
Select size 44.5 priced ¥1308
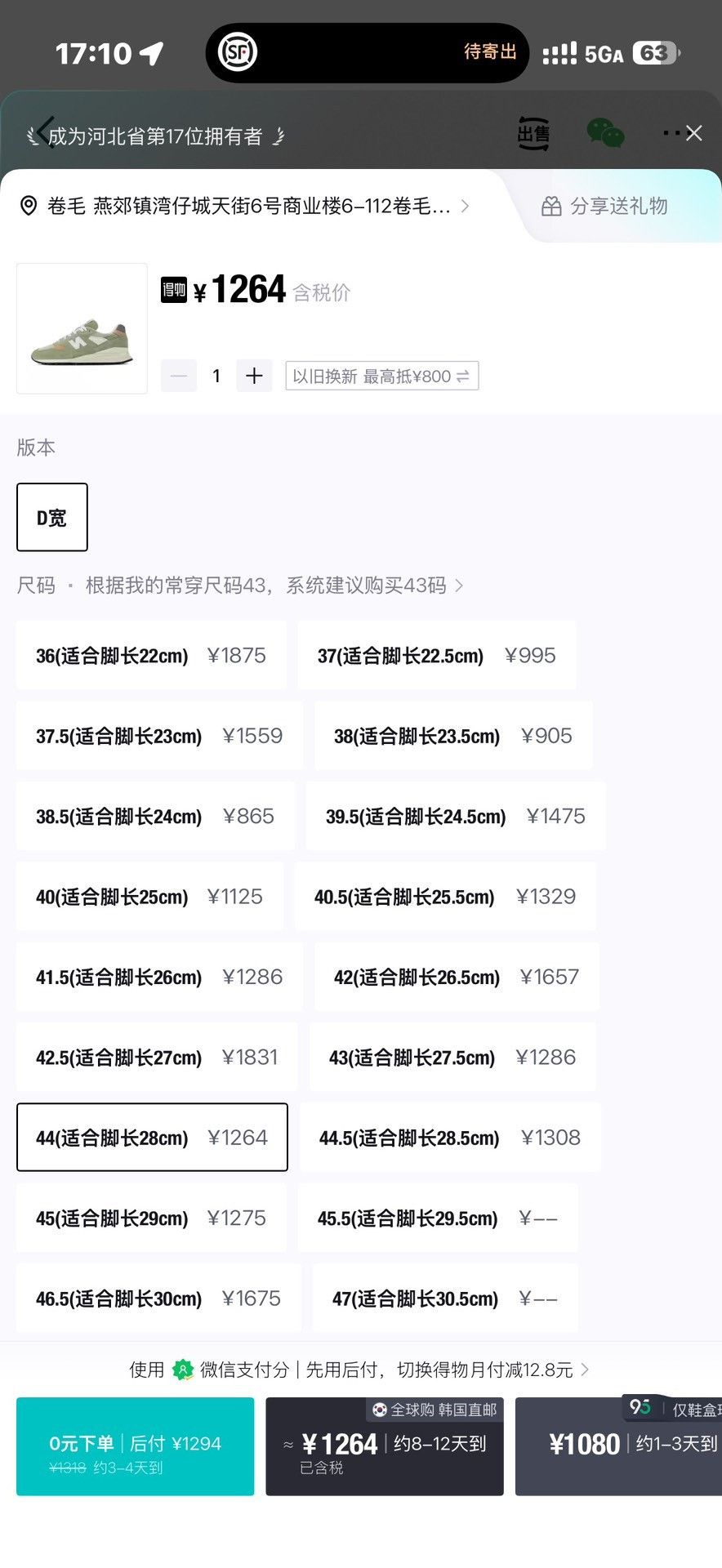tap(450, 1138)
